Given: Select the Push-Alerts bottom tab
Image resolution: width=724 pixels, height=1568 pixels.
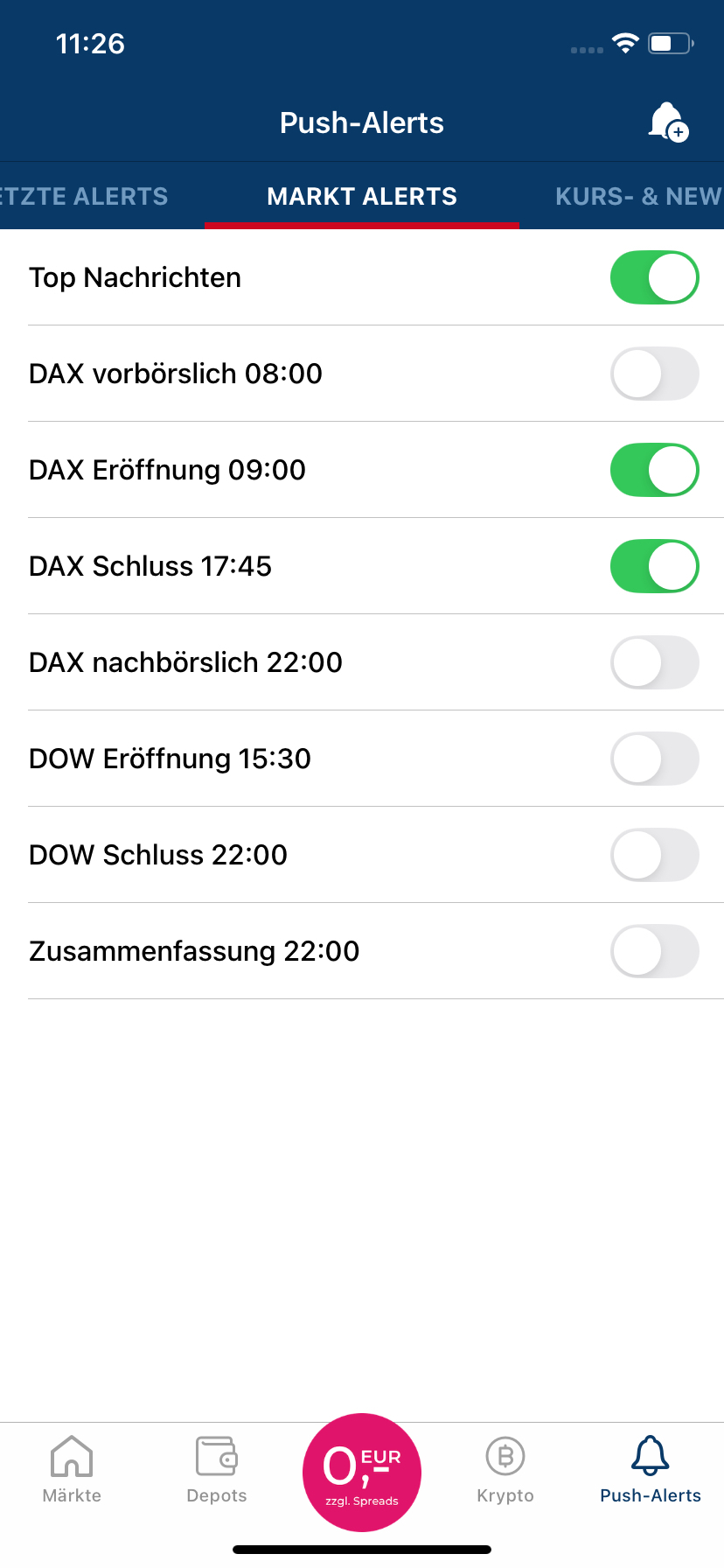Looking at the screenshot, I should [x=651, y=1470].
